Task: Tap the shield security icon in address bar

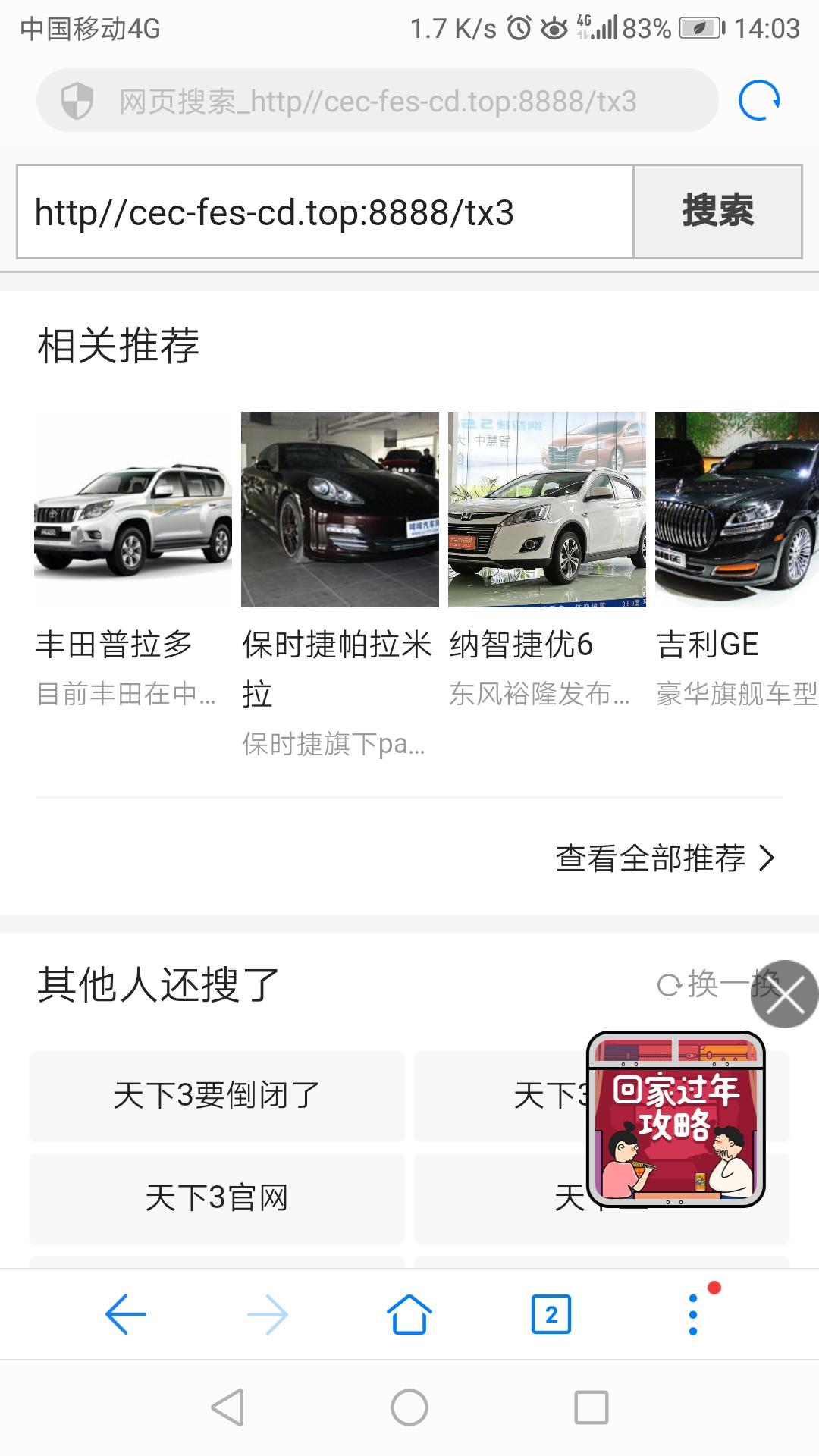Action: coord(77,101)
